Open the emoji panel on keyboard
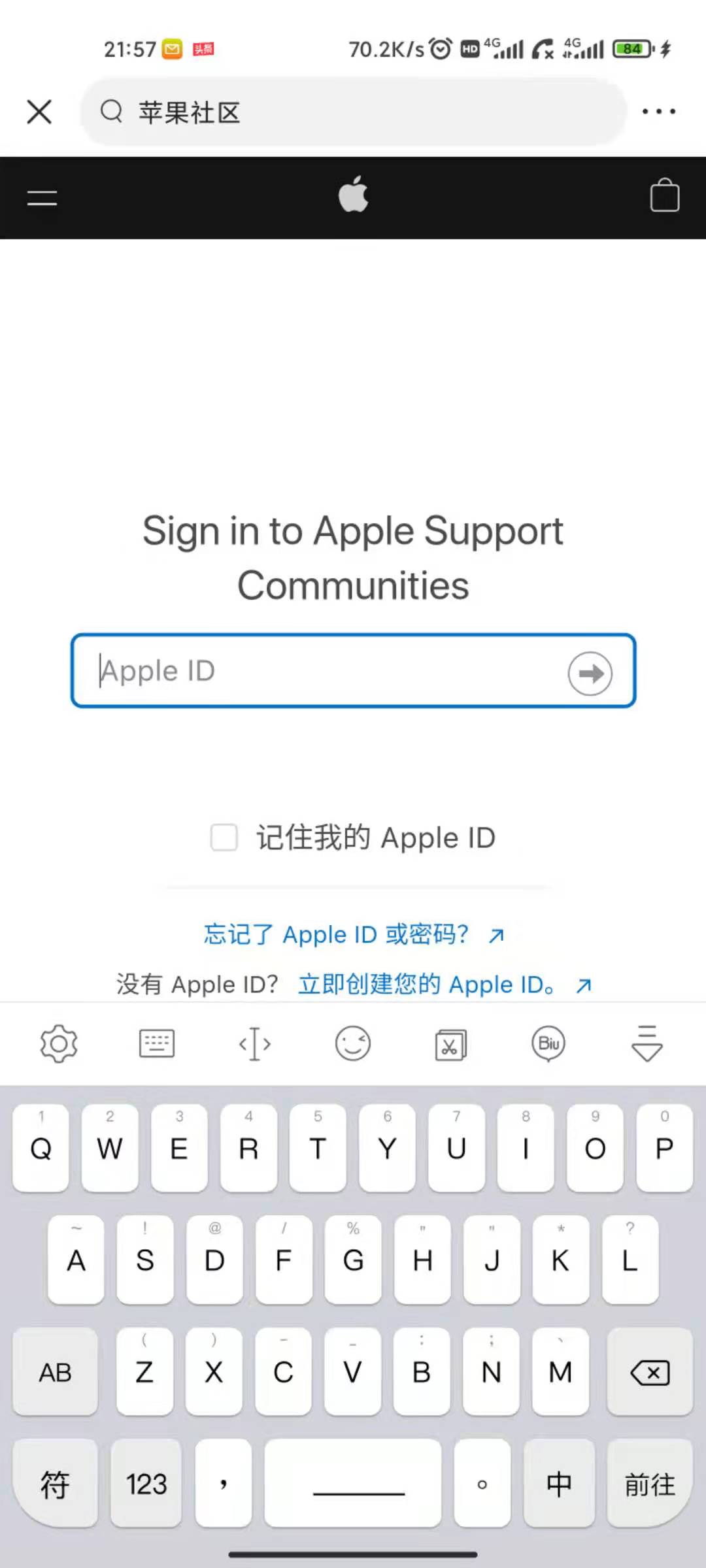Viewport: 706px width, 1568px height. [x=353, y=1043]
